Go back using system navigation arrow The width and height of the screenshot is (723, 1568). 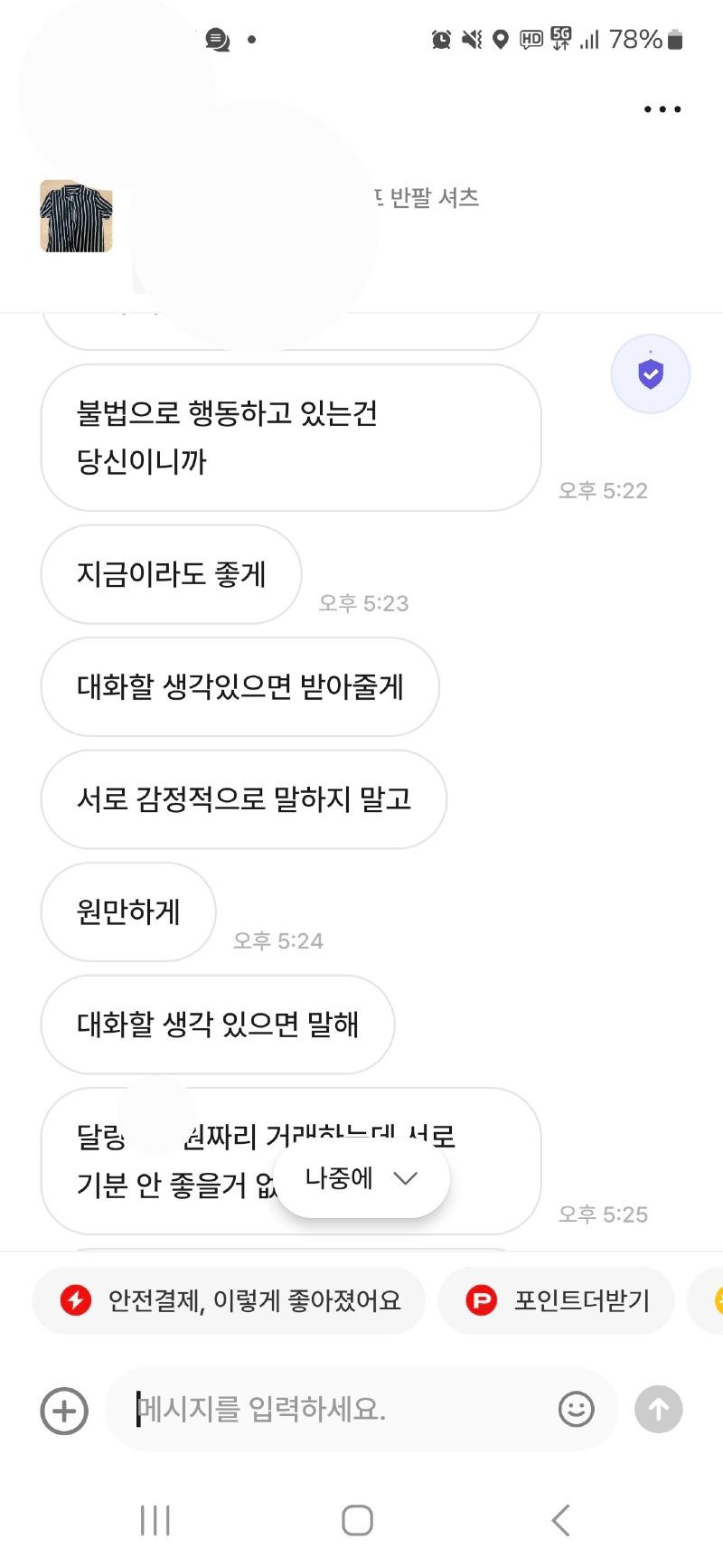pyautogui.click(x=560, y=1520)
